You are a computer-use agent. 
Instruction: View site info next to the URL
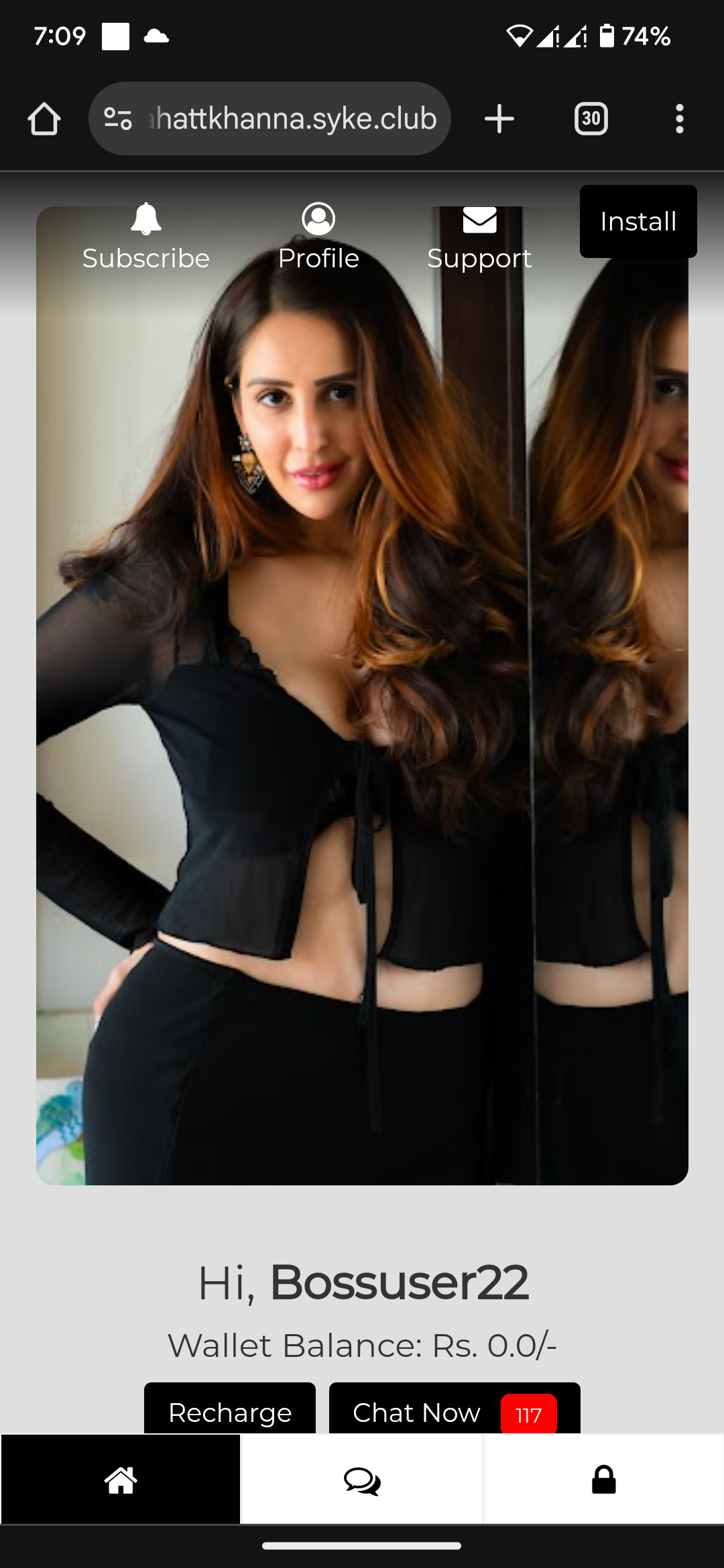(x=118, y=119)
